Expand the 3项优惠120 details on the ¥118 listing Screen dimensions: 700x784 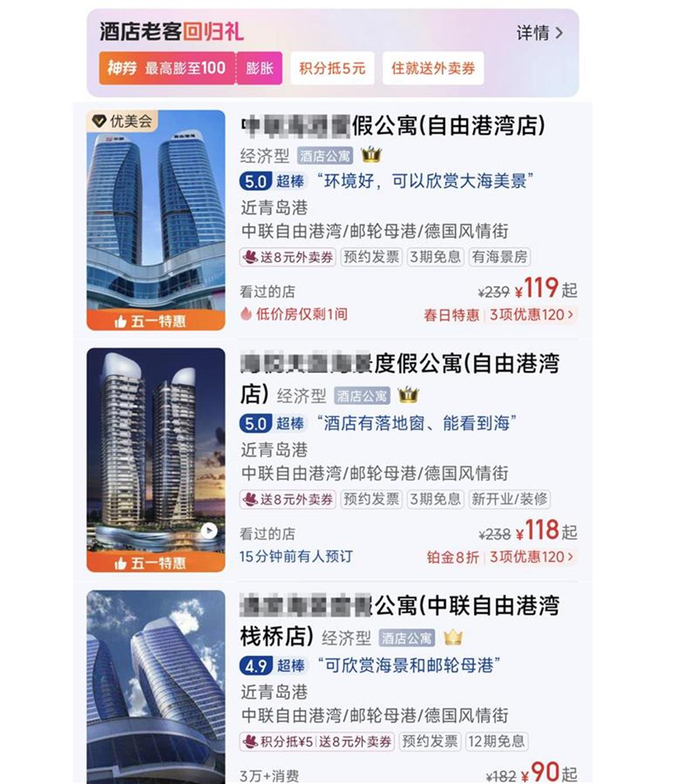pyautogui.click(x=531, y=556)
